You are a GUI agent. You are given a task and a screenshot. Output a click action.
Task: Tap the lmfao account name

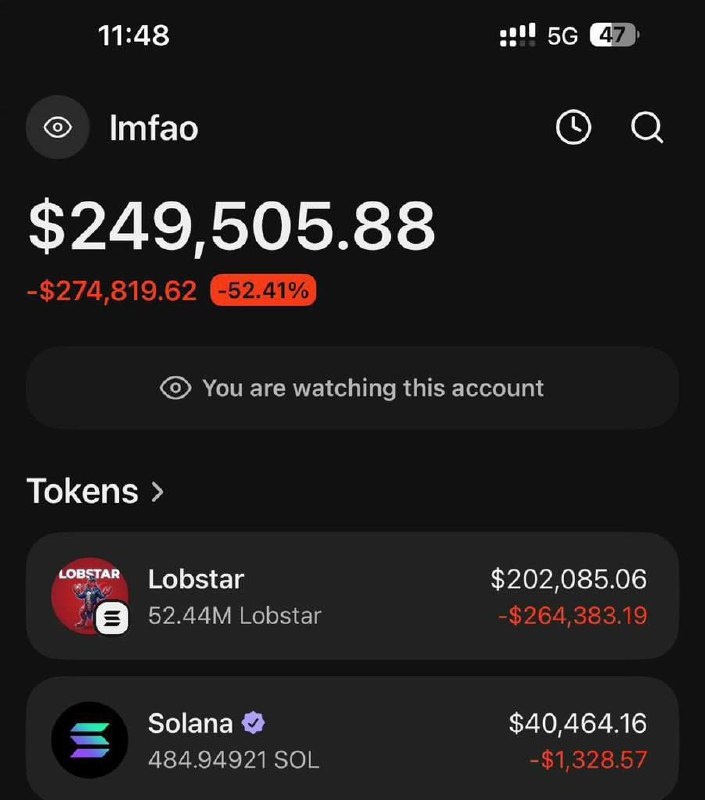153,128
